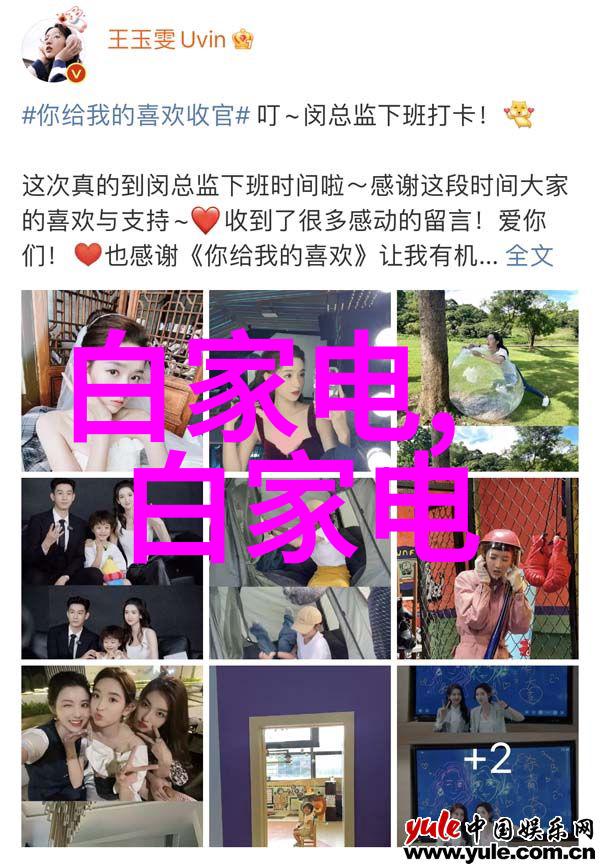Expand the post with 全文
Screen dimensions: 600x865
coord(529,255)
